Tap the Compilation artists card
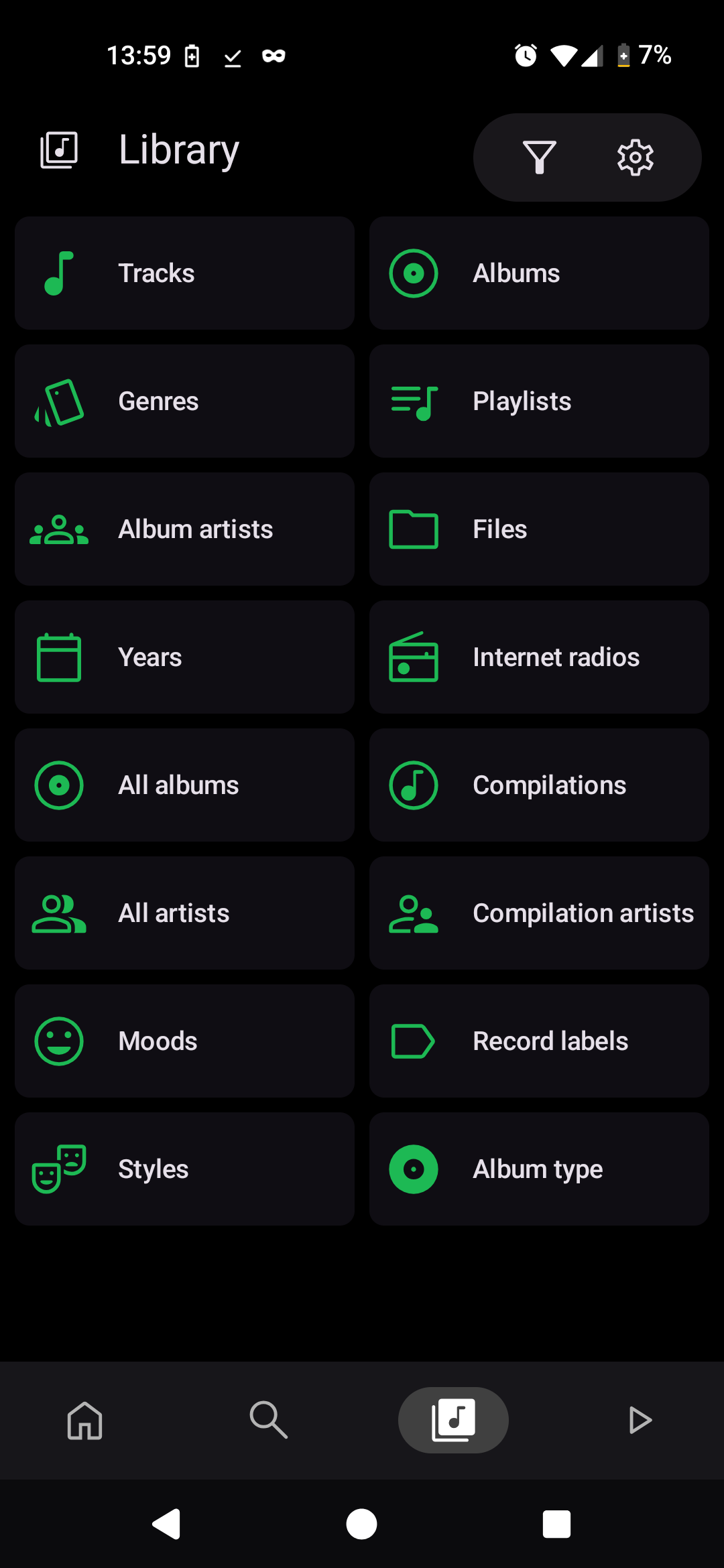Screen dimensions: 724x1568 coord(539,913)
